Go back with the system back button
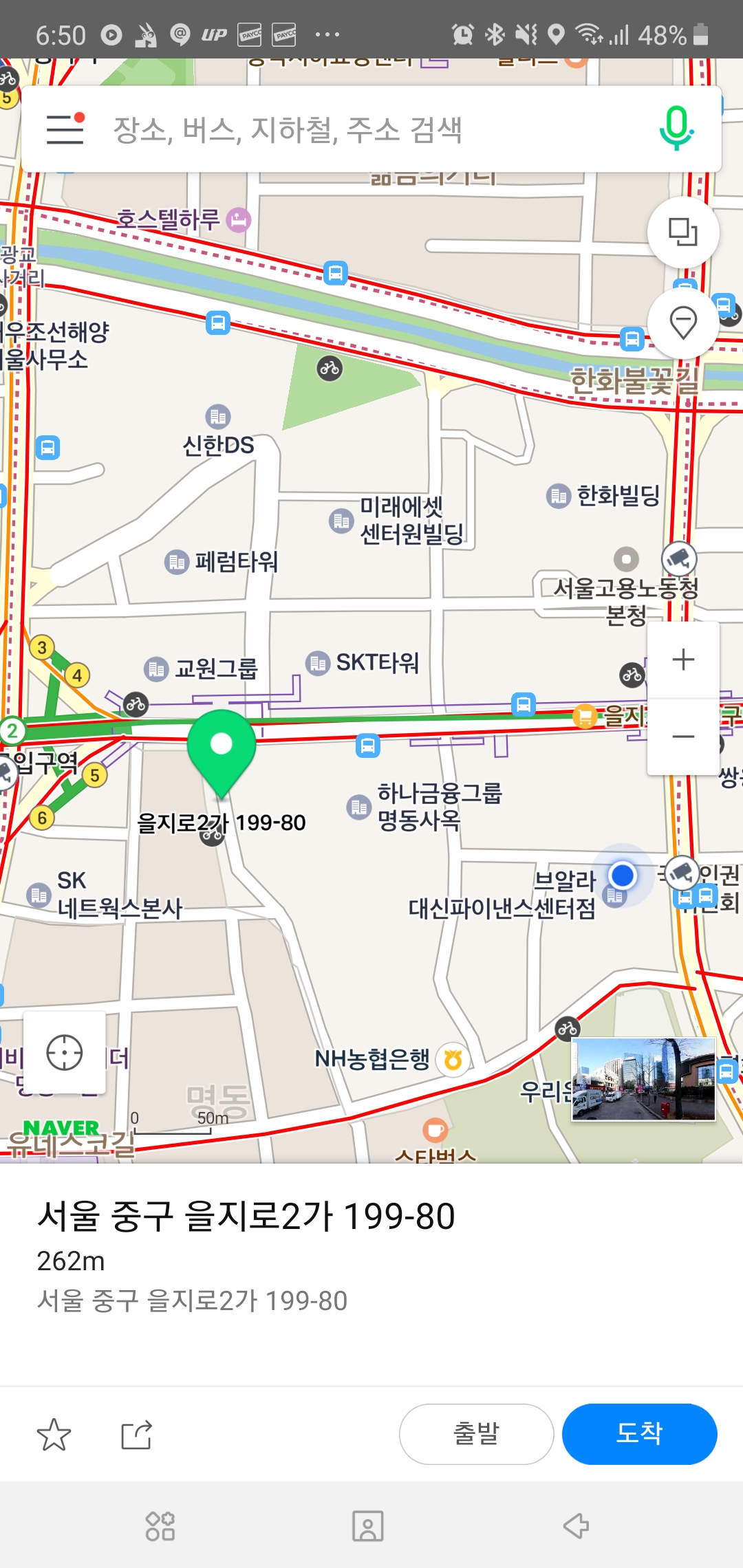The image size is (743, 1568). [576, 1526]
